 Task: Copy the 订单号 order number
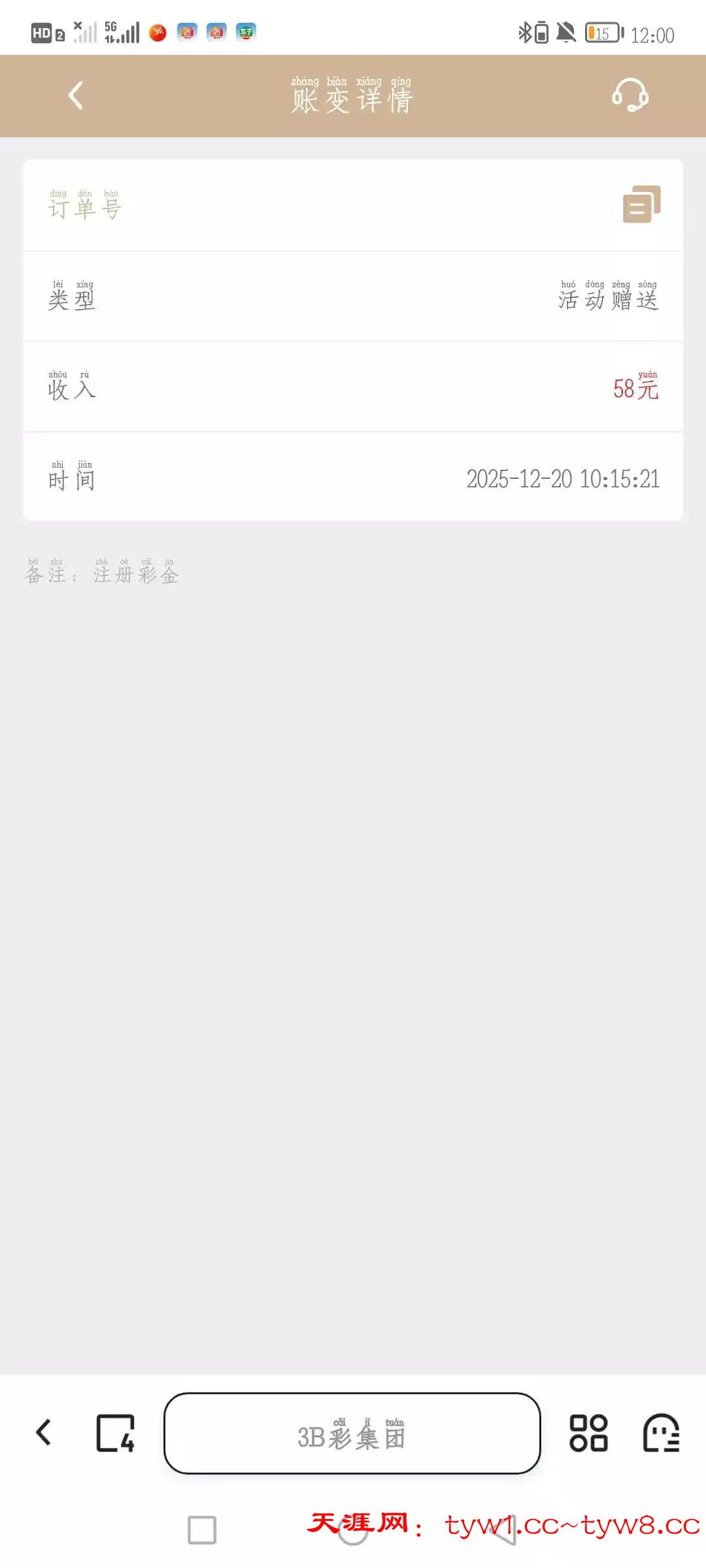(x=641, y=204)
